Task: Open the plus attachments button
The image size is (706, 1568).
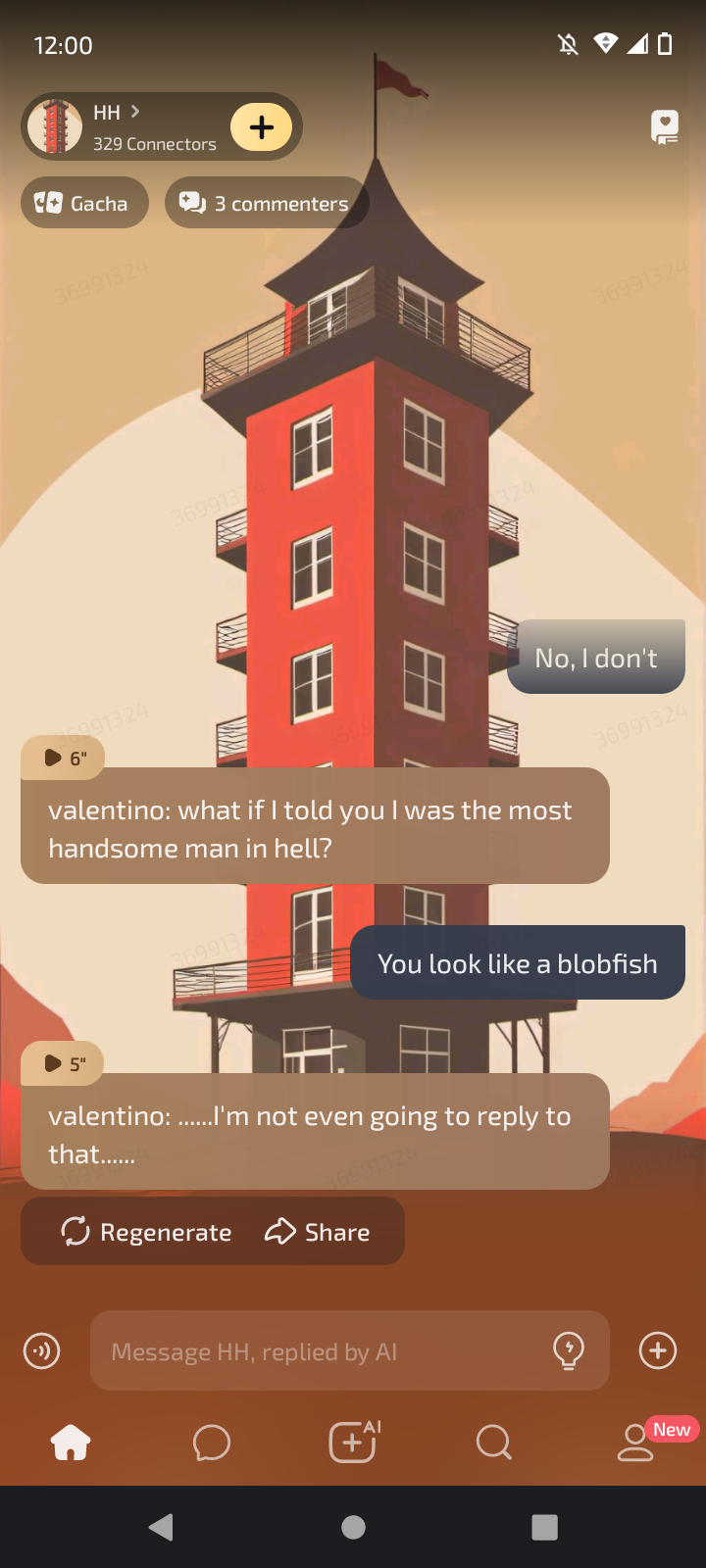Action: coord(657,1350)
